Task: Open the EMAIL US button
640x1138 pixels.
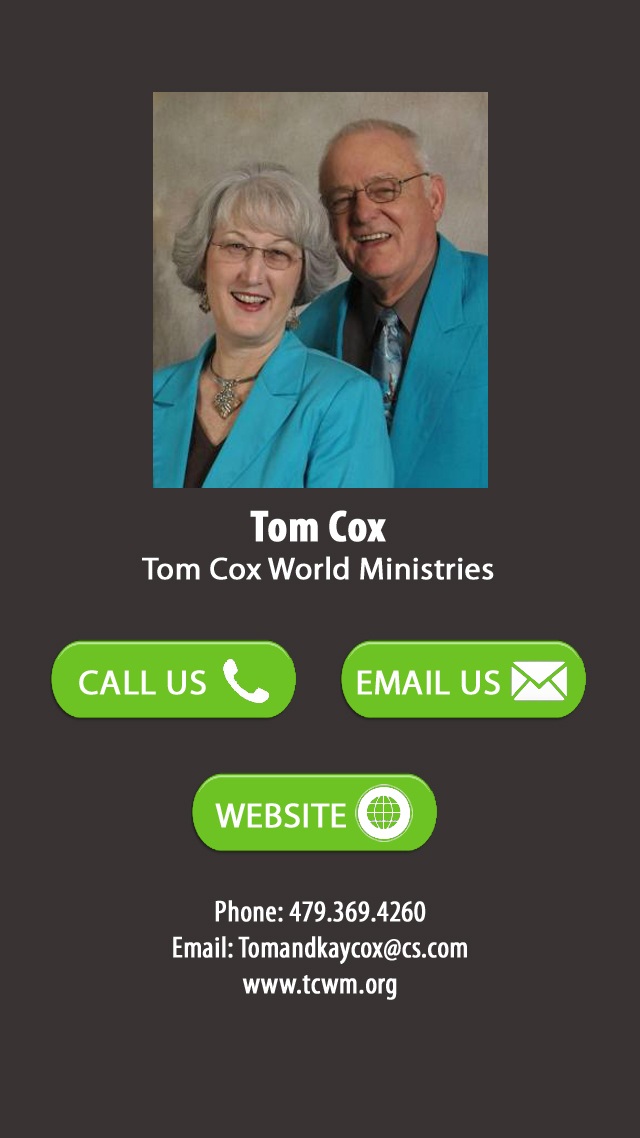Action: click(463, 680)
